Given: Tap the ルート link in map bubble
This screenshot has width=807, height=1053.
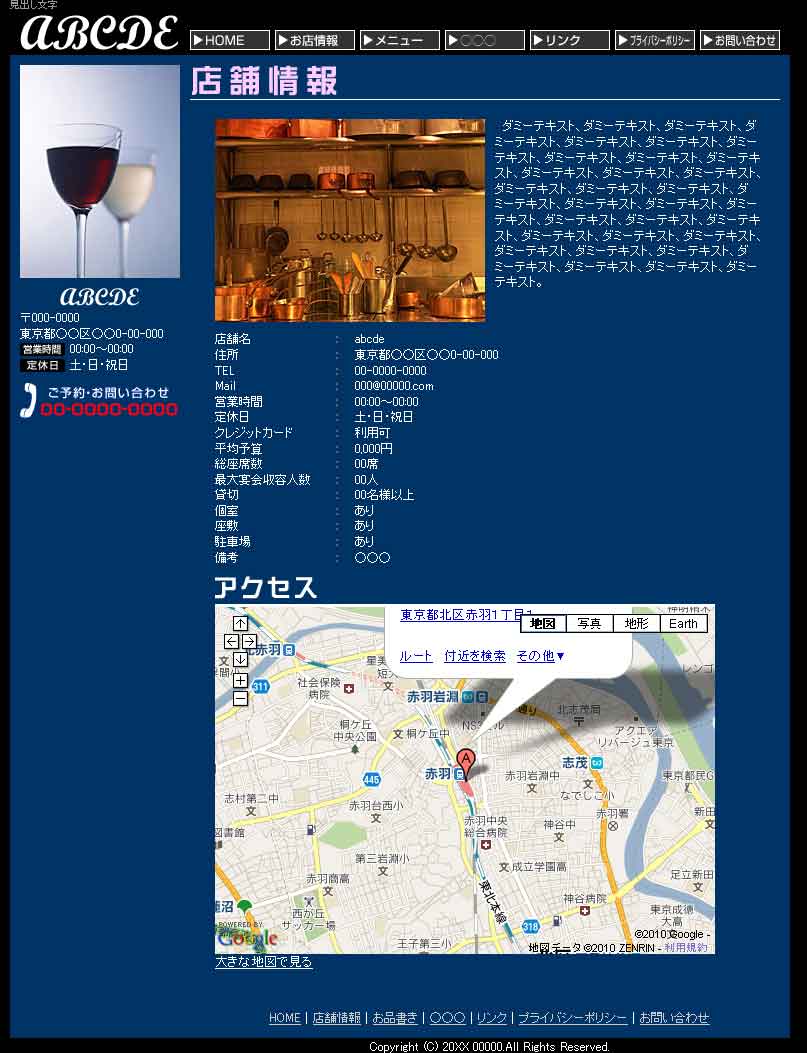Looking at the screenshot, I should pyautogui.click(x=416, y=656).
